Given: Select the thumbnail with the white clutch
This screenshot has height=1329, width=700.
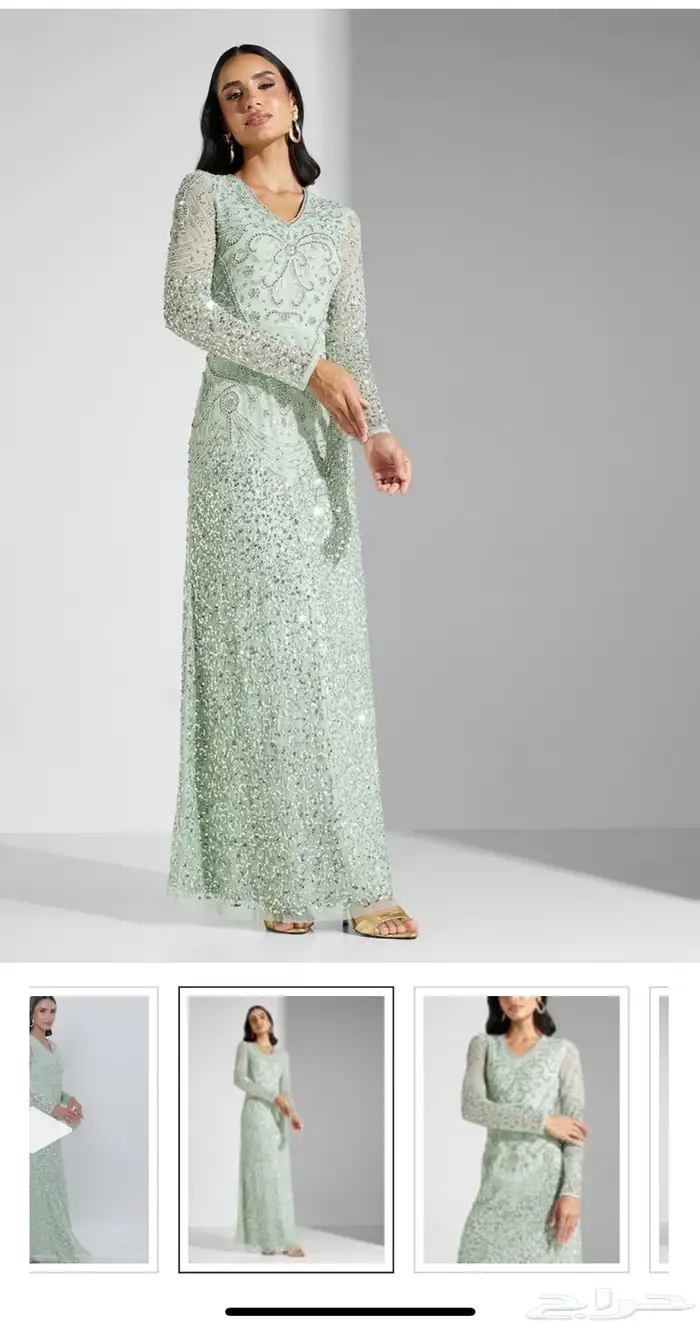Looking at the screenshot, I should pyautogui.click(x=90, y=1129).
